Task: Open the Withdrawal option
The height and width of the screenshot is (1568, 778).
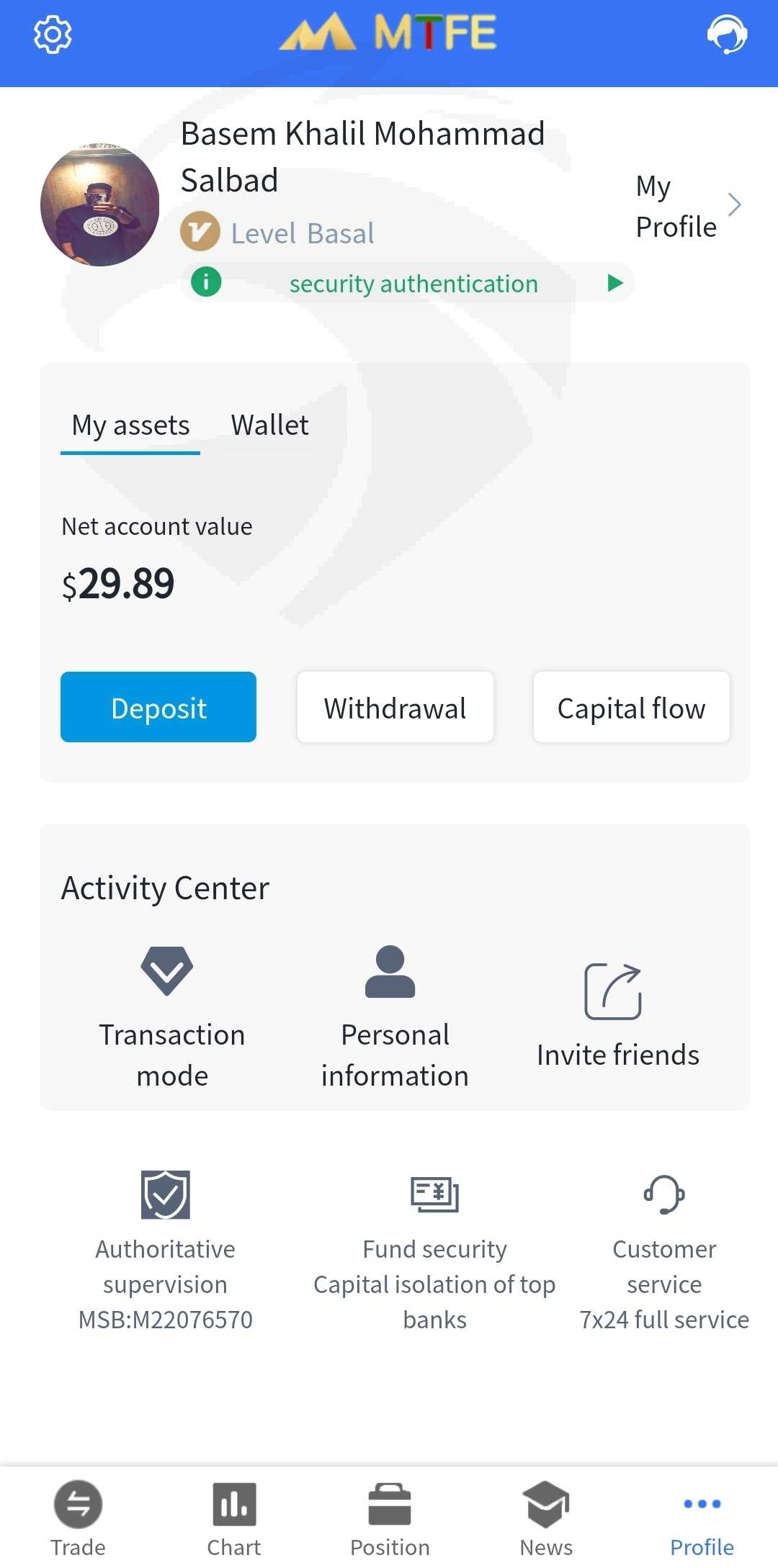Action: pyautogui.click(x=395, y=708)
